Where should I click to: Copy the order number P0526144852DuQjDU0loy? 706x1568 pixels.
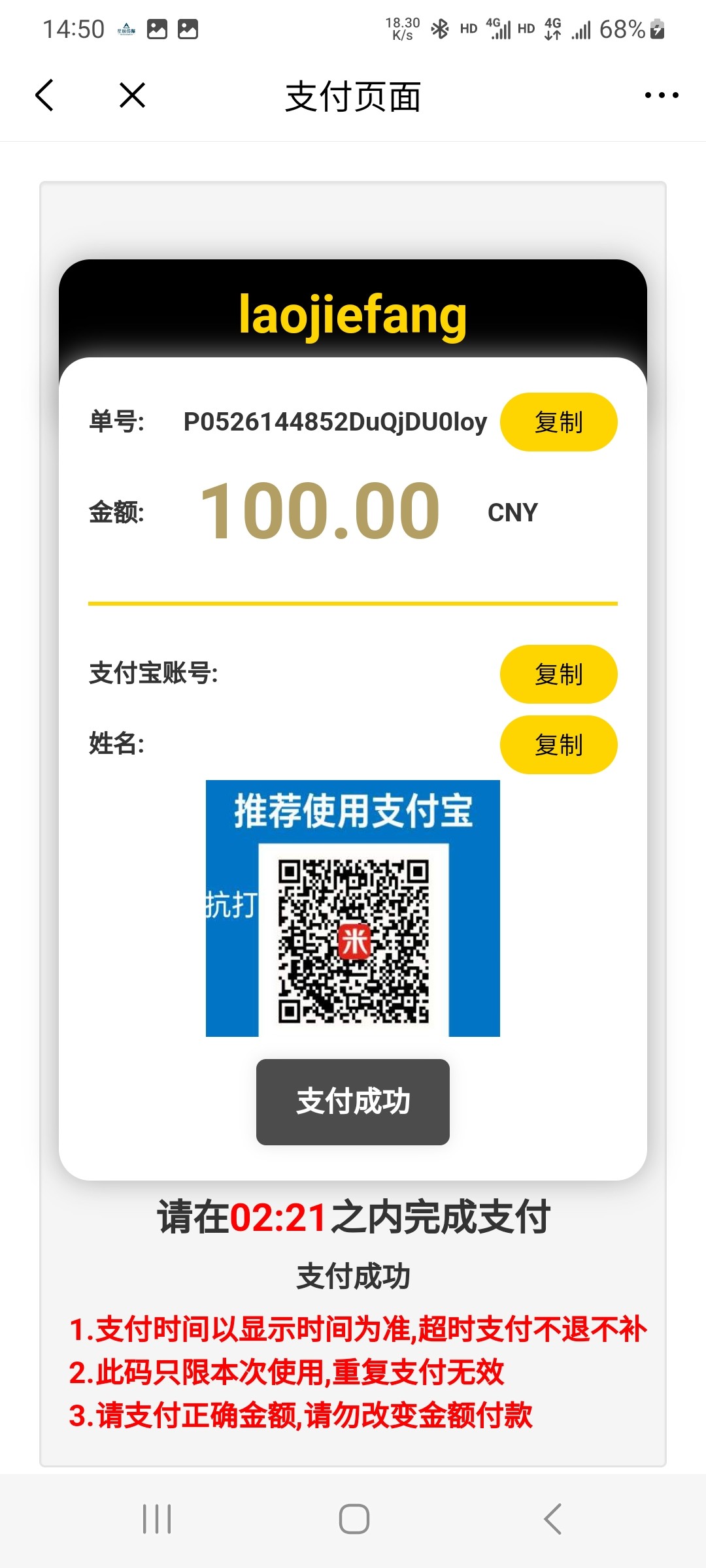558,422
